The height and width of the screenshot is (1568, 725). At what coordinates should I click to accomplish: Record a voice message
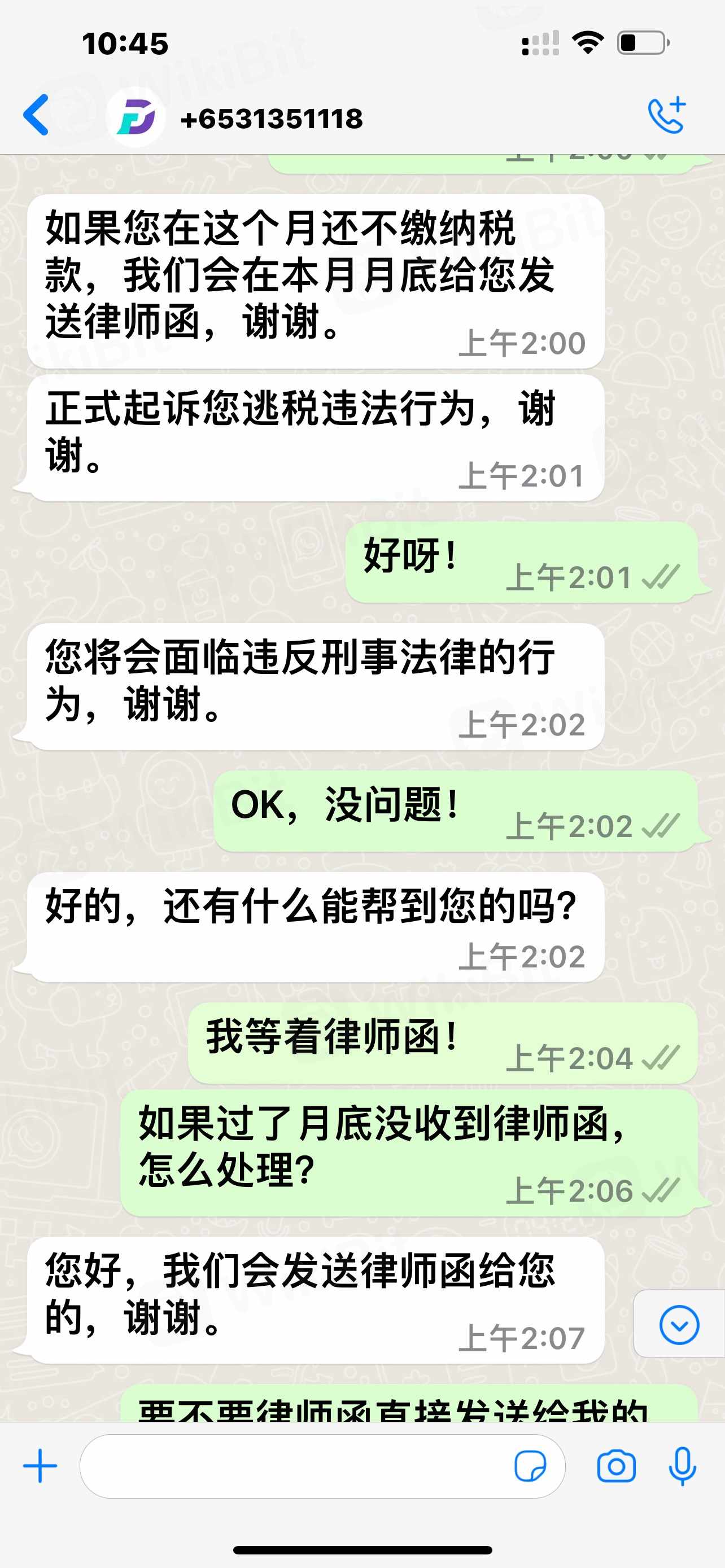coord(682,1466)
